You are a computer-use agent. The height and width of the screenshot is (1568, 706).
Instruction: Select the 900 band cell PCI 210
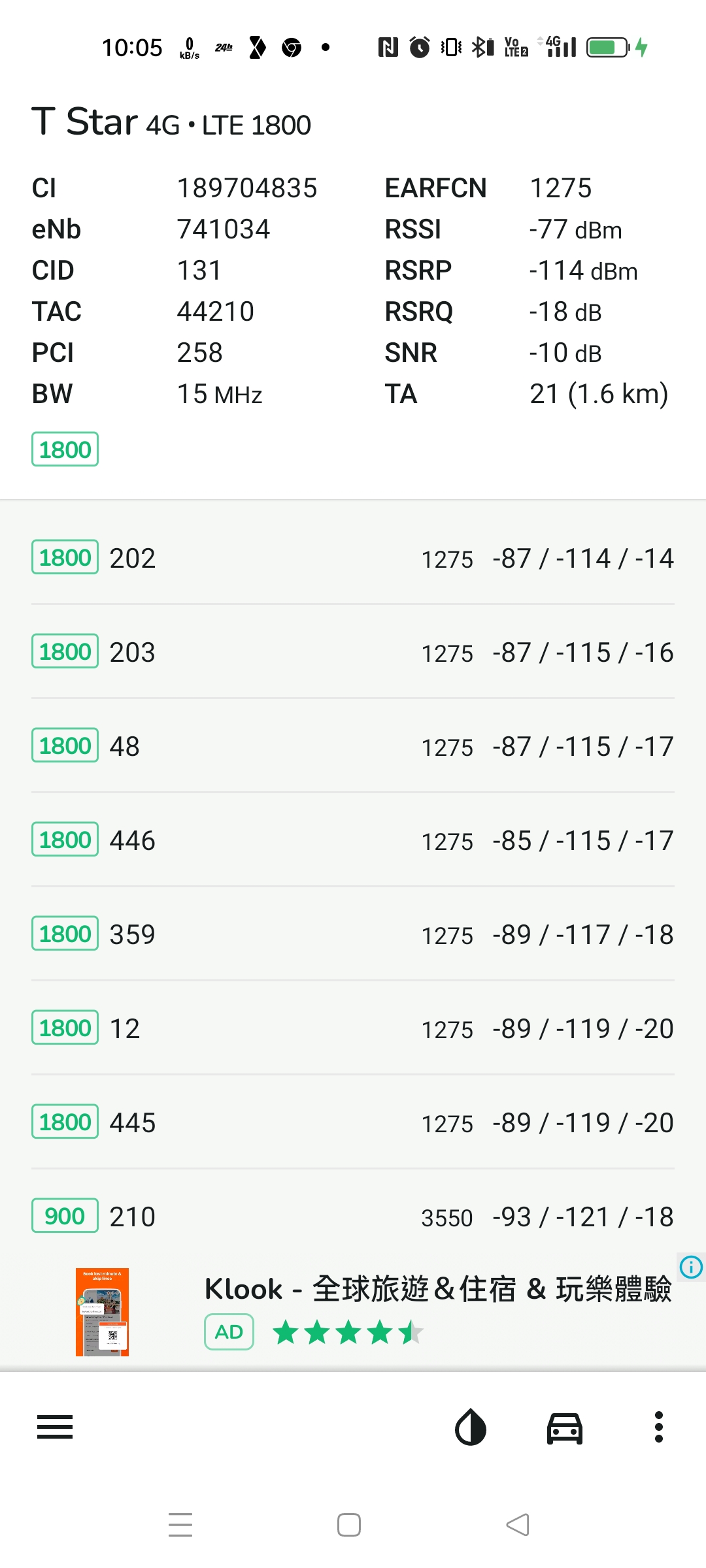(x=353, y=1217)
